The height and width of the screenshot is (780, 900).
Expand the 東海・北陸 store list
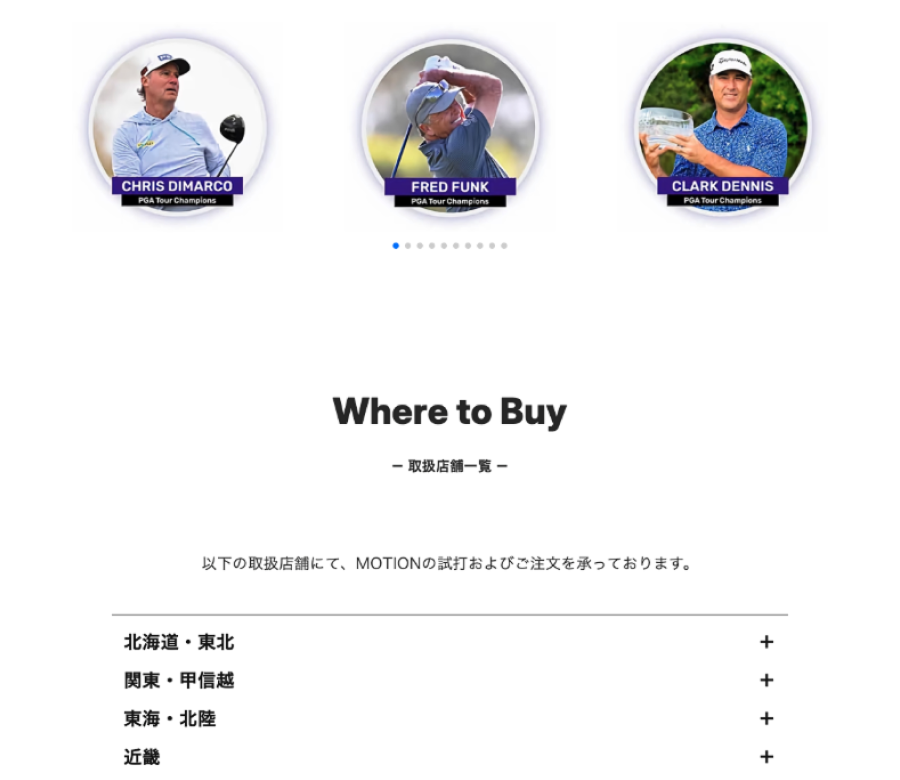click(766, 718)
